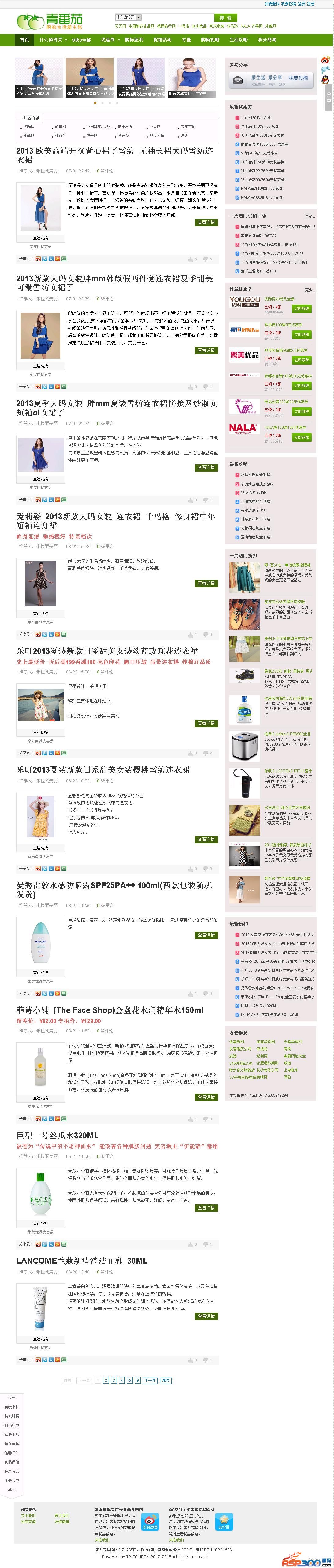This screenshot has height=1568, width=334.
Task: Click the 注册 register link
Action: (x=310, y=4)
